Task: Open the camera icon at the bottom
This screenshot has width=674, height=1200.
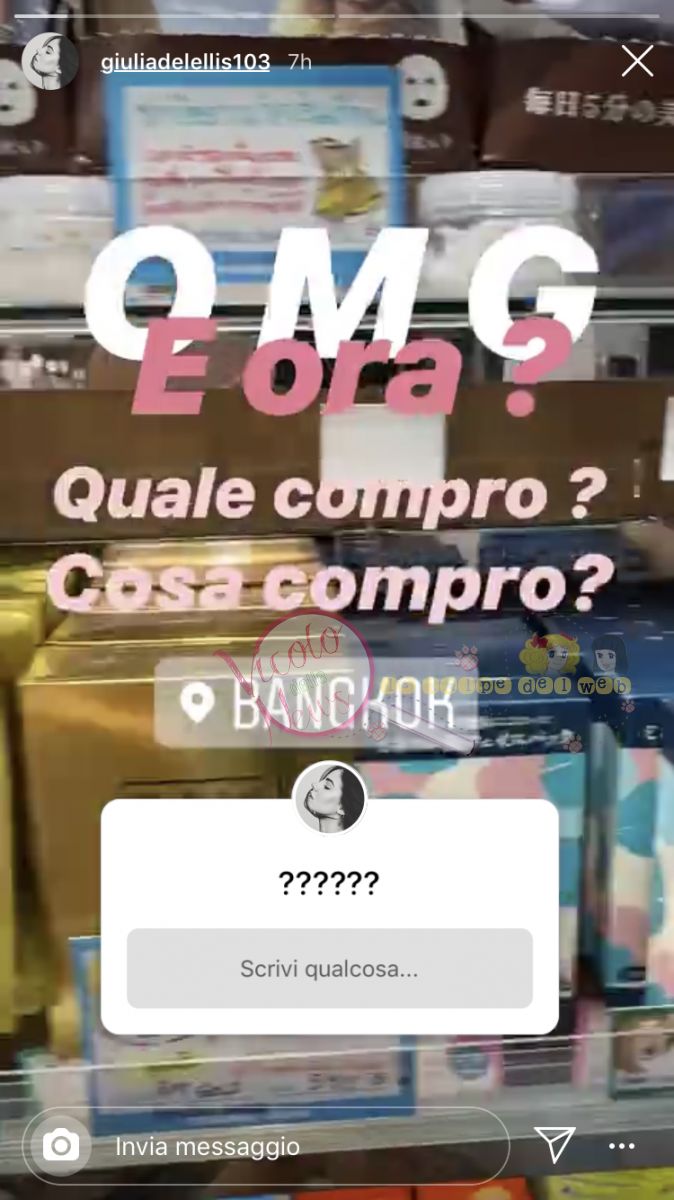Action: point(62,1145)
